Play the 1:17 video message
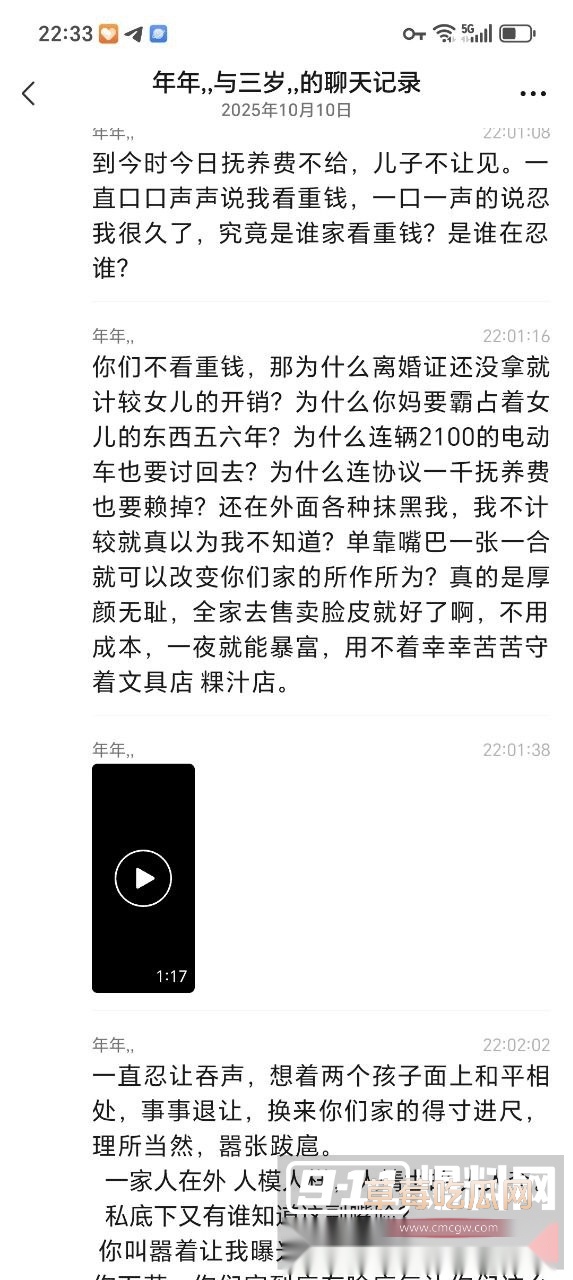The image size is (573, 1280). coord(143,878)
